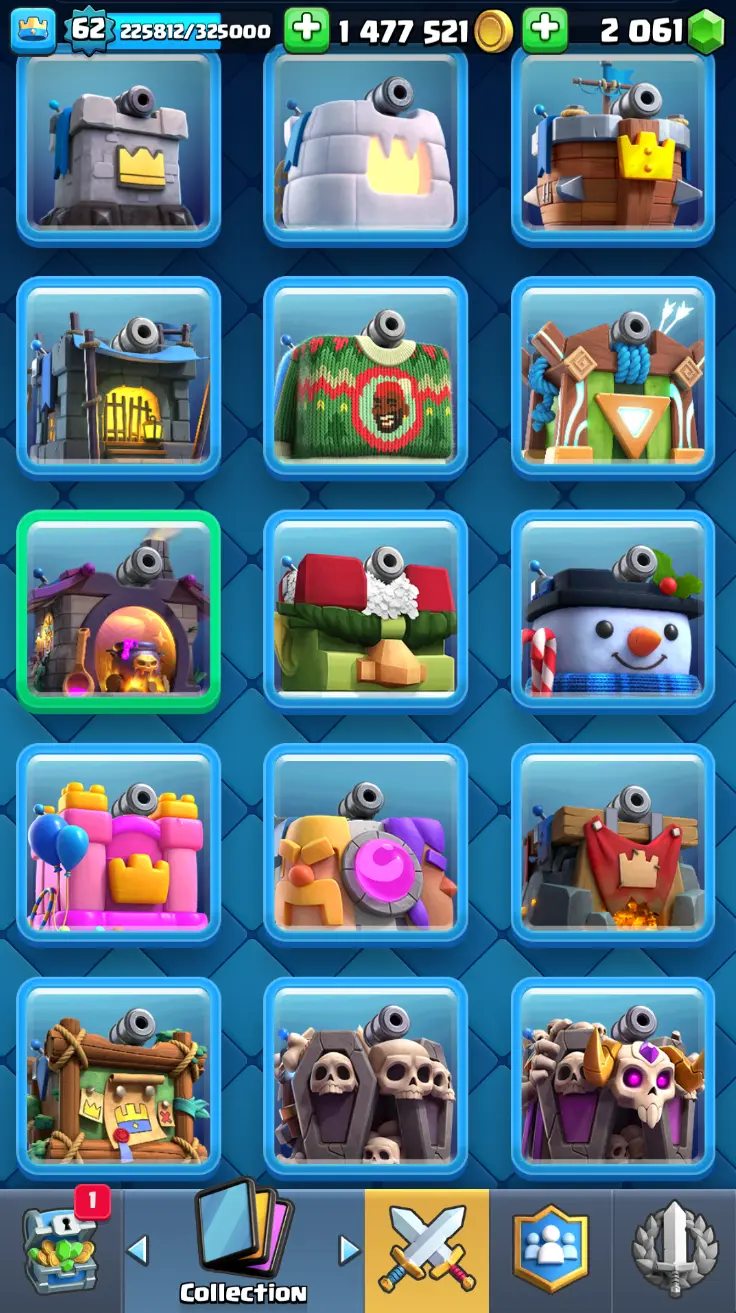This screenshot has width=736, height=1313.
Task: Choose the grey skull coffin tower skin
Action: (x=365, y=1080)
